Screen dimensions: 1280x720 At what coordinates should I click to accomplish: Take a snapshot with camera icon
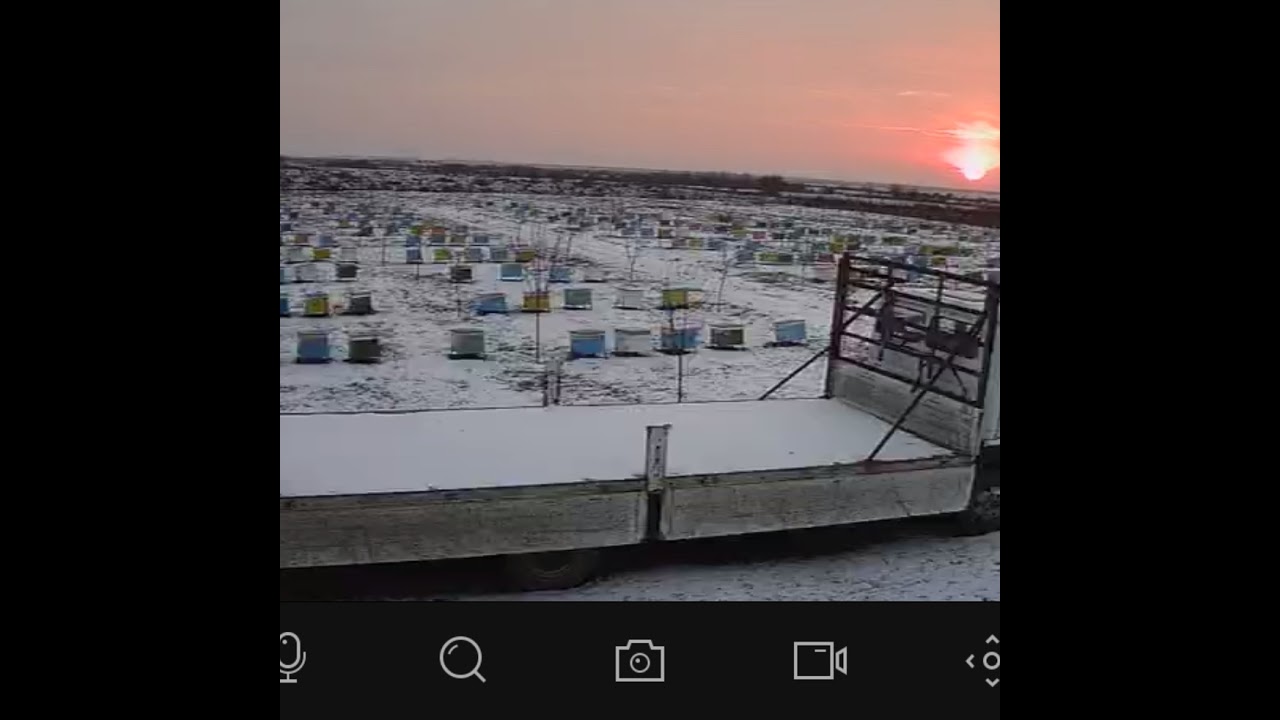click(x=640, y=661)
